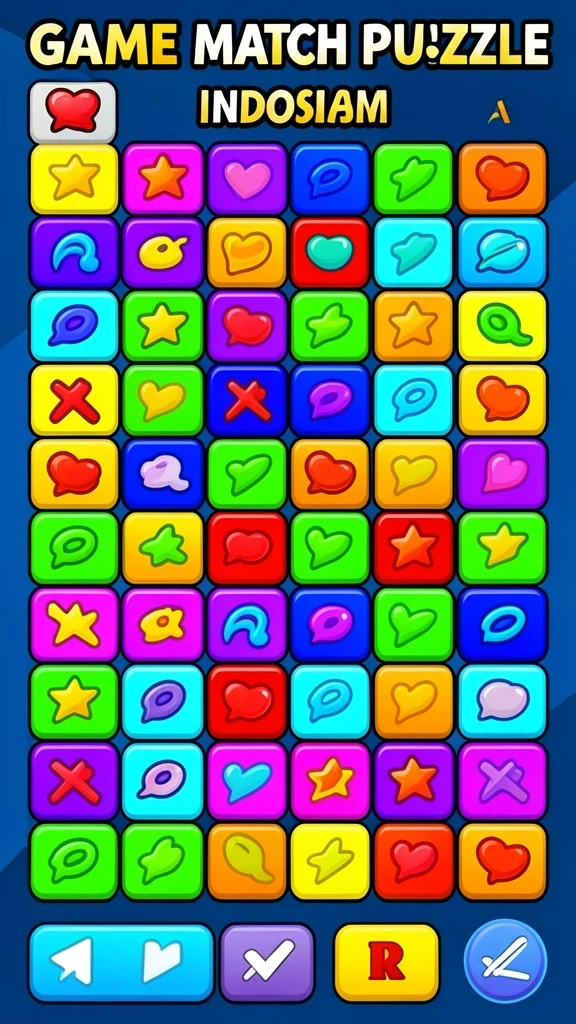Hit the yellow R button
Screen dimensions: 576x1024
(x=387, y=962)
